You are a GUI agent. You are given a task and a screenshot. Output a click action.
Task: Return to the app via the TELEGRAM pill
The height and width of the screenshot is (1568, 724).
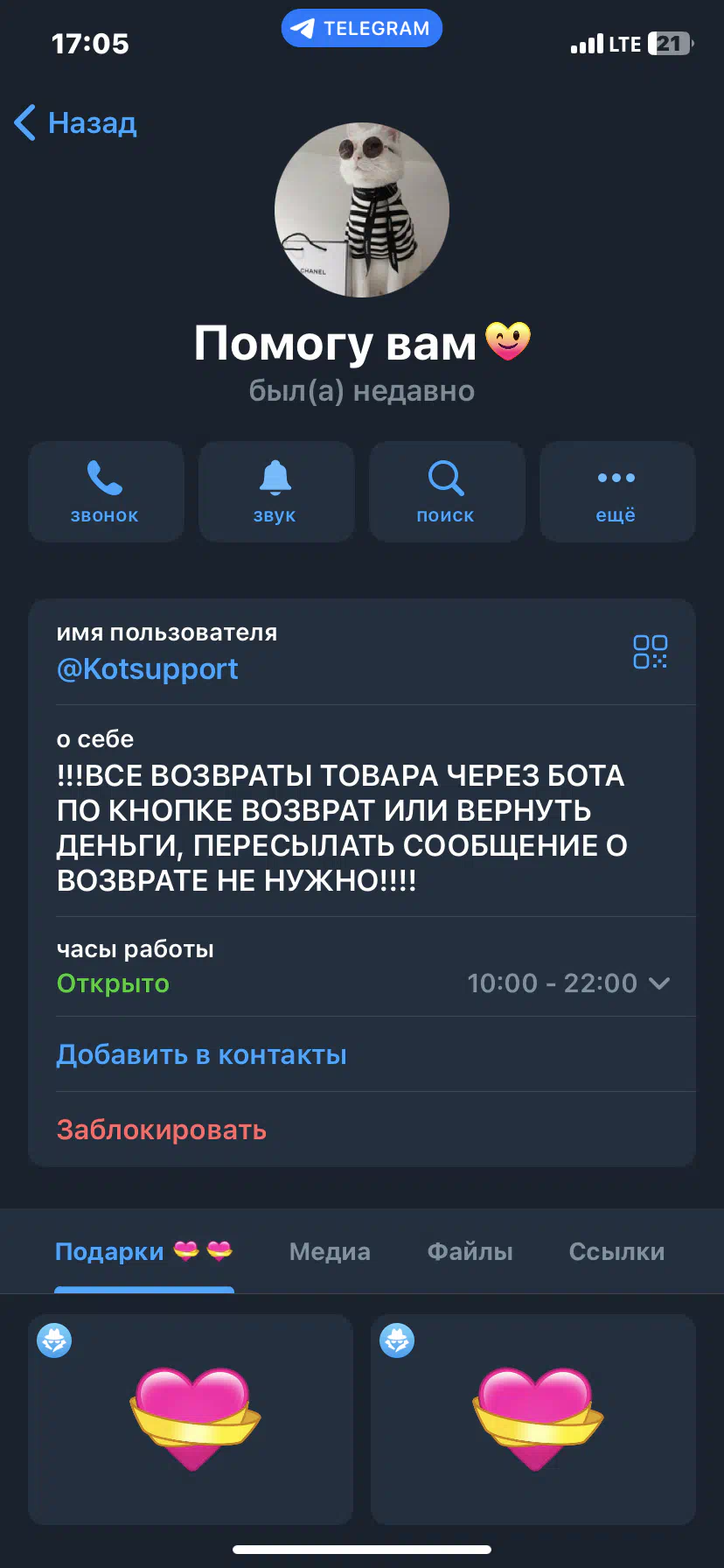(x=362, y=28)
